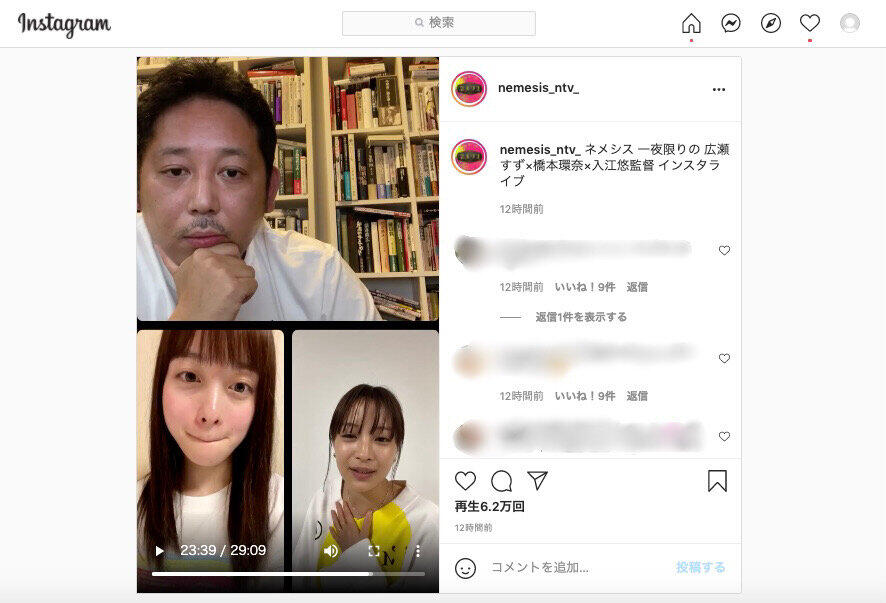Image resolution: width=886 pixels, height=603 pixels.
Task: Open the emoji picker for comments
Action: pyautogui.click(x=465, y=568)
